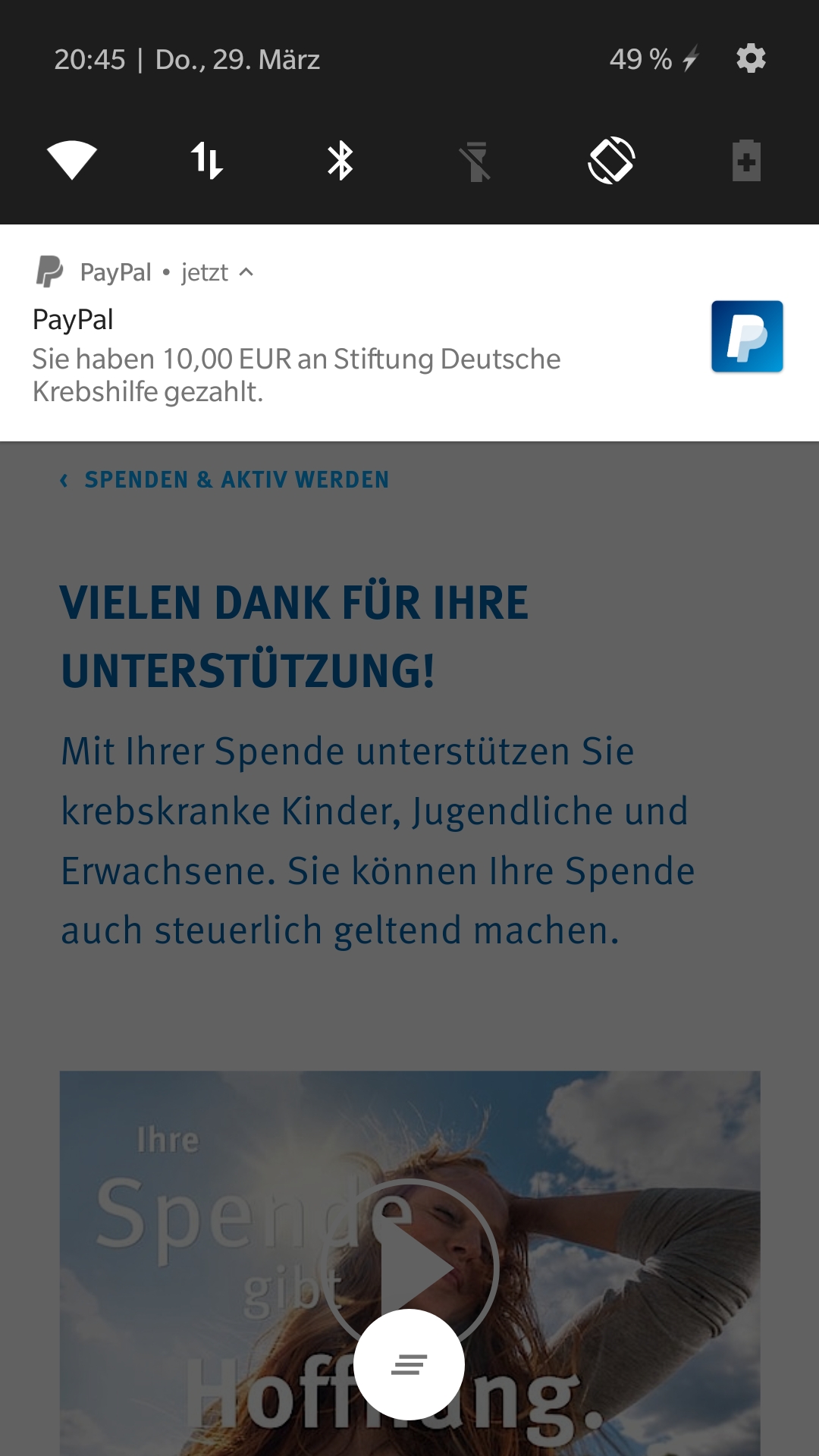
Task: Toggle mobile data quick setting
Action: (x=206, y=160)
